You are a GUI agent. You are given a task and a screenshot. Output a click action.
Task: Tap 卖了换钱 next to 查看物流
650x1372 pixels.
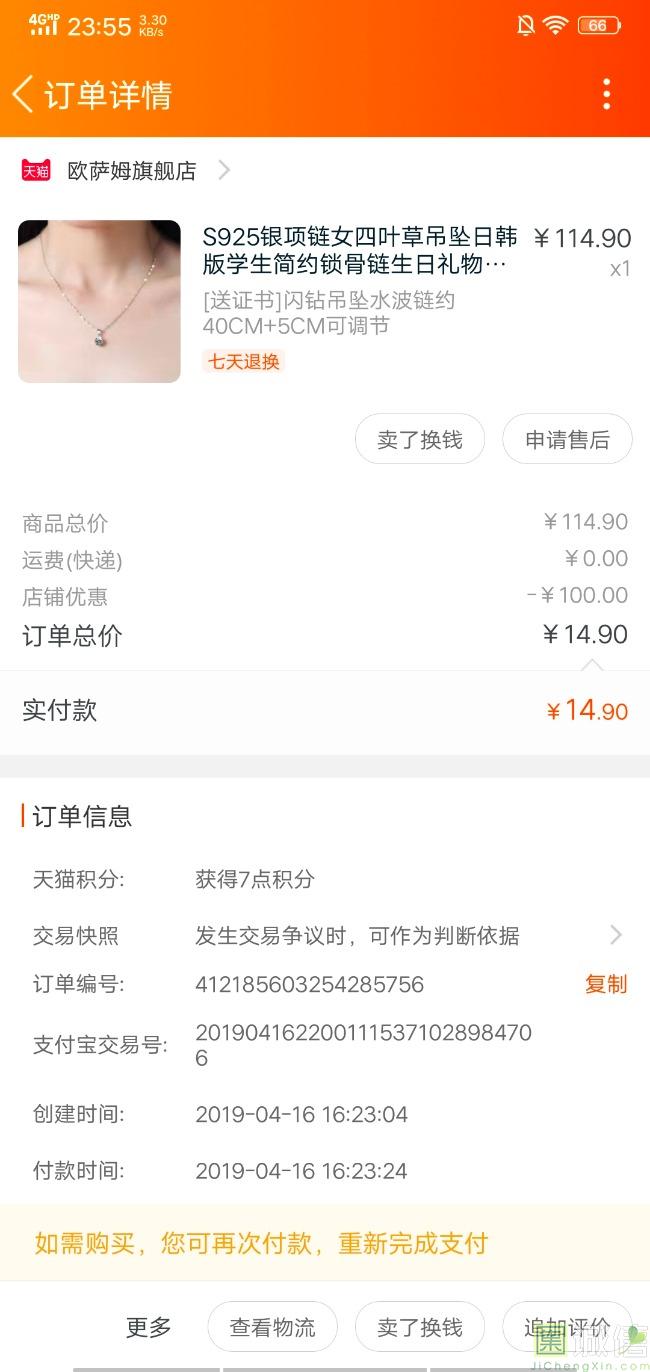[420, 1327]
